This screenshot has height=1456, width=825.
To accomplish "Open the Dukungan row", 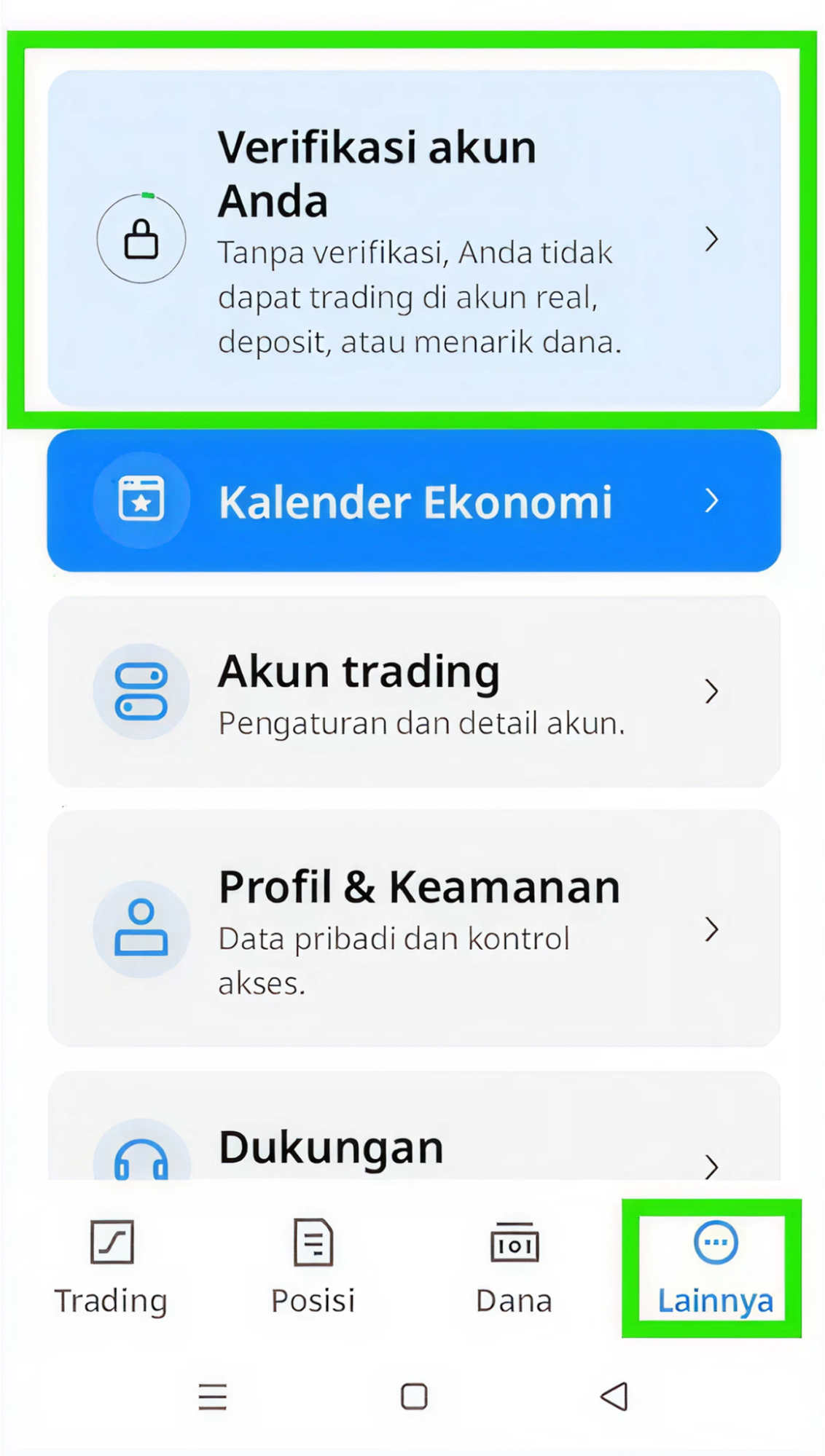I will (414, 1126).
